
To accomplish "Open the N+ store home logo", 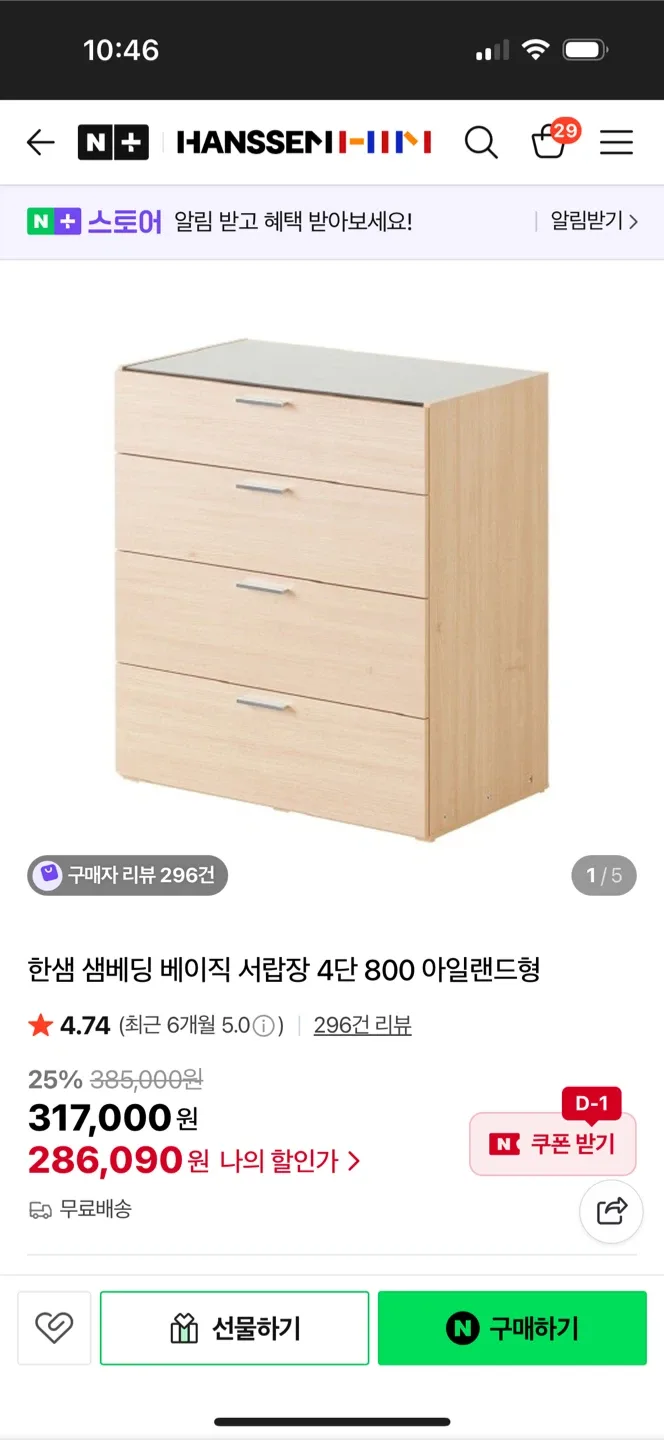I will point(113,143).
